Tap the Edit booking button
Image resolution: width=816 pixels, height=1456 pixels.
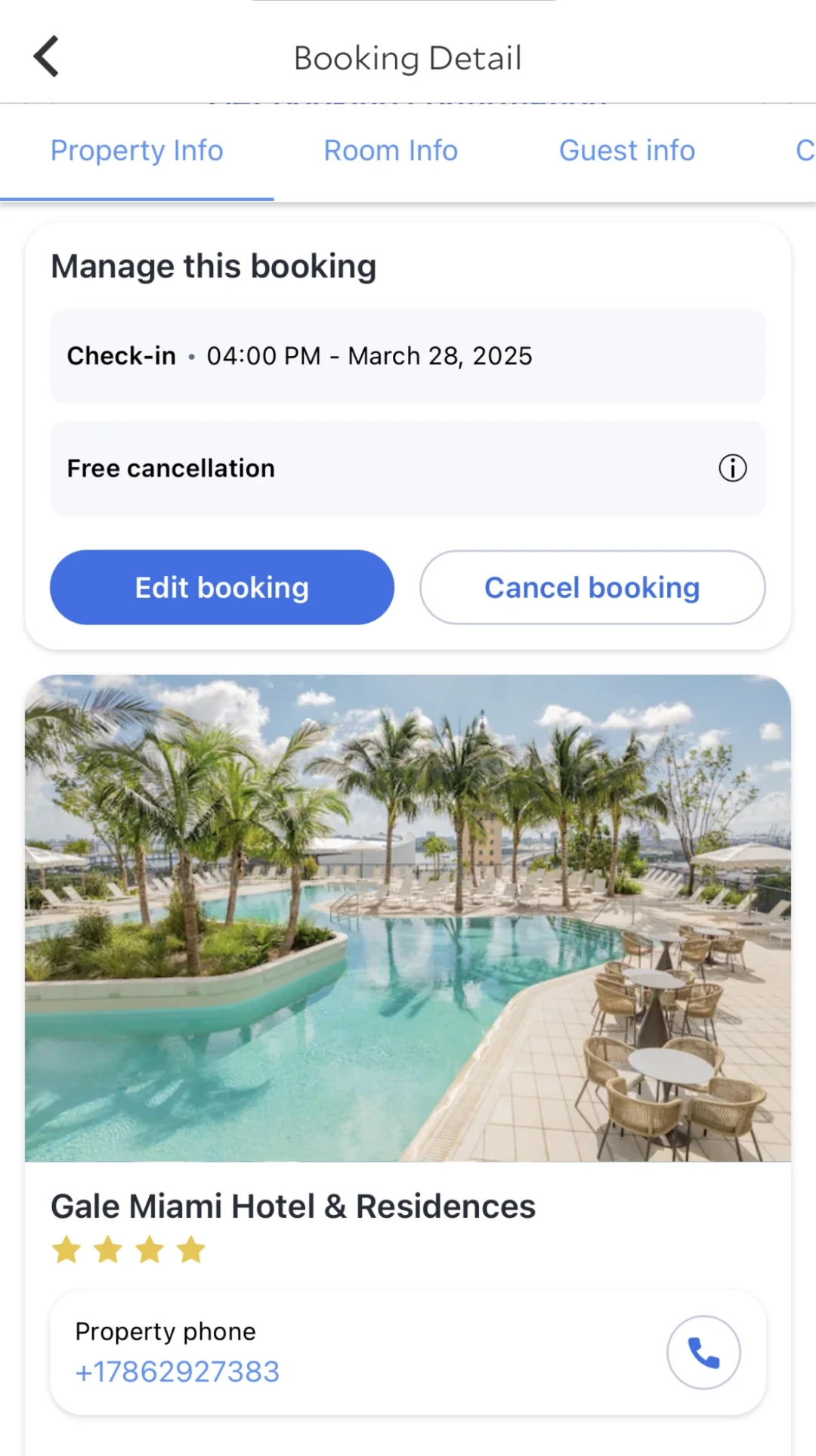(222, 587)
